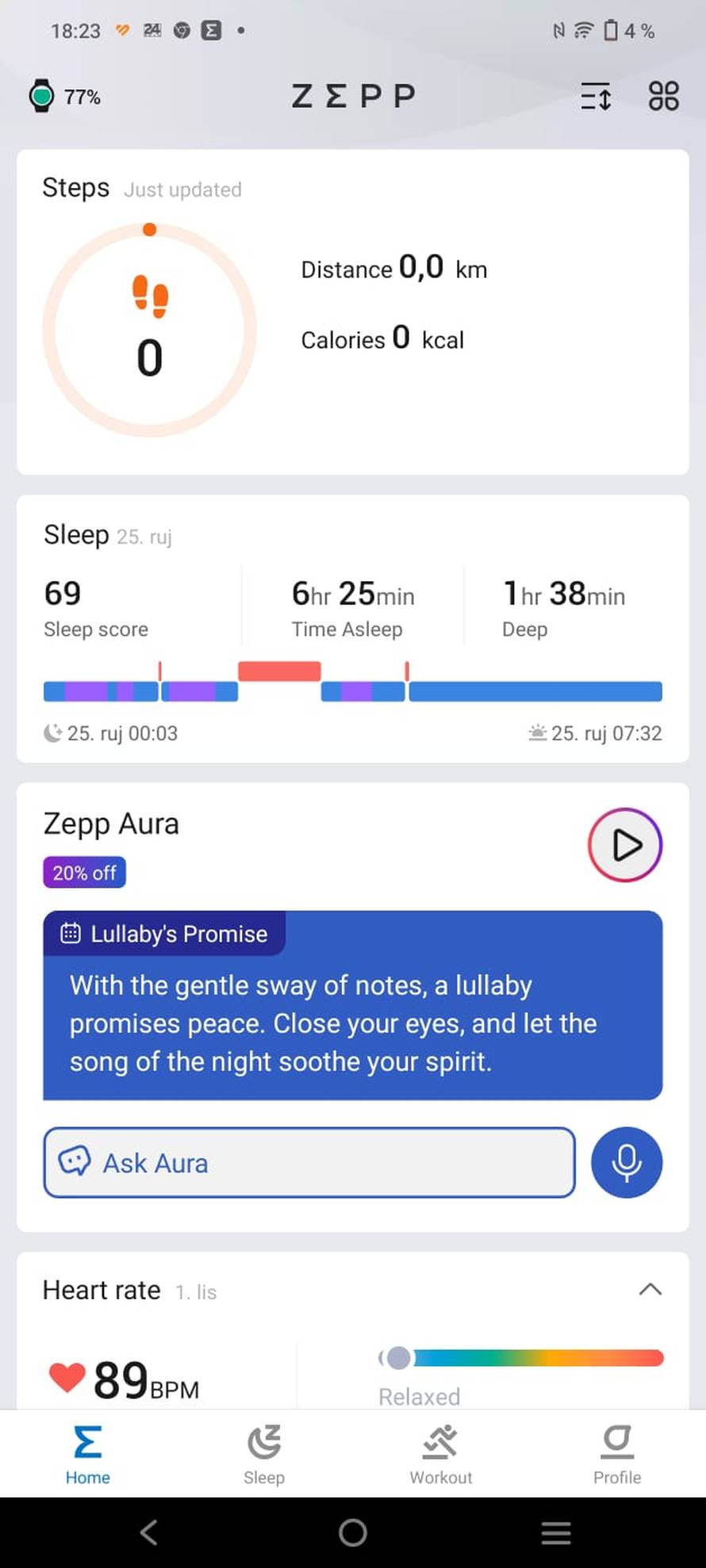The width and height of the screenshot is (706, 1568).
Task: Switch to the Workout tab
Action: coord(440,1454)
